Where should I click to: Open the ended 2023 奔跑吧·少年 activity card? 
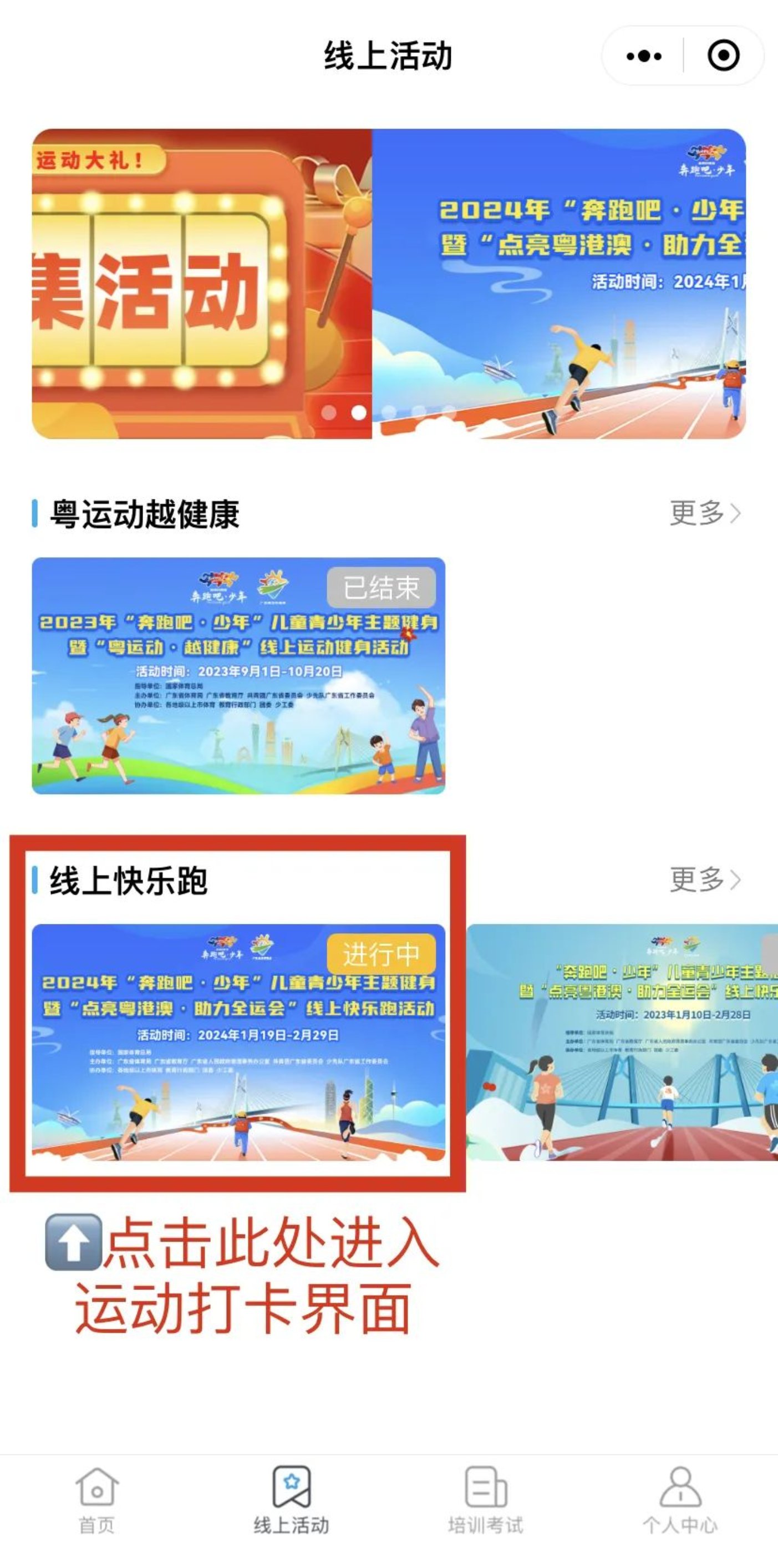point(238,676)
